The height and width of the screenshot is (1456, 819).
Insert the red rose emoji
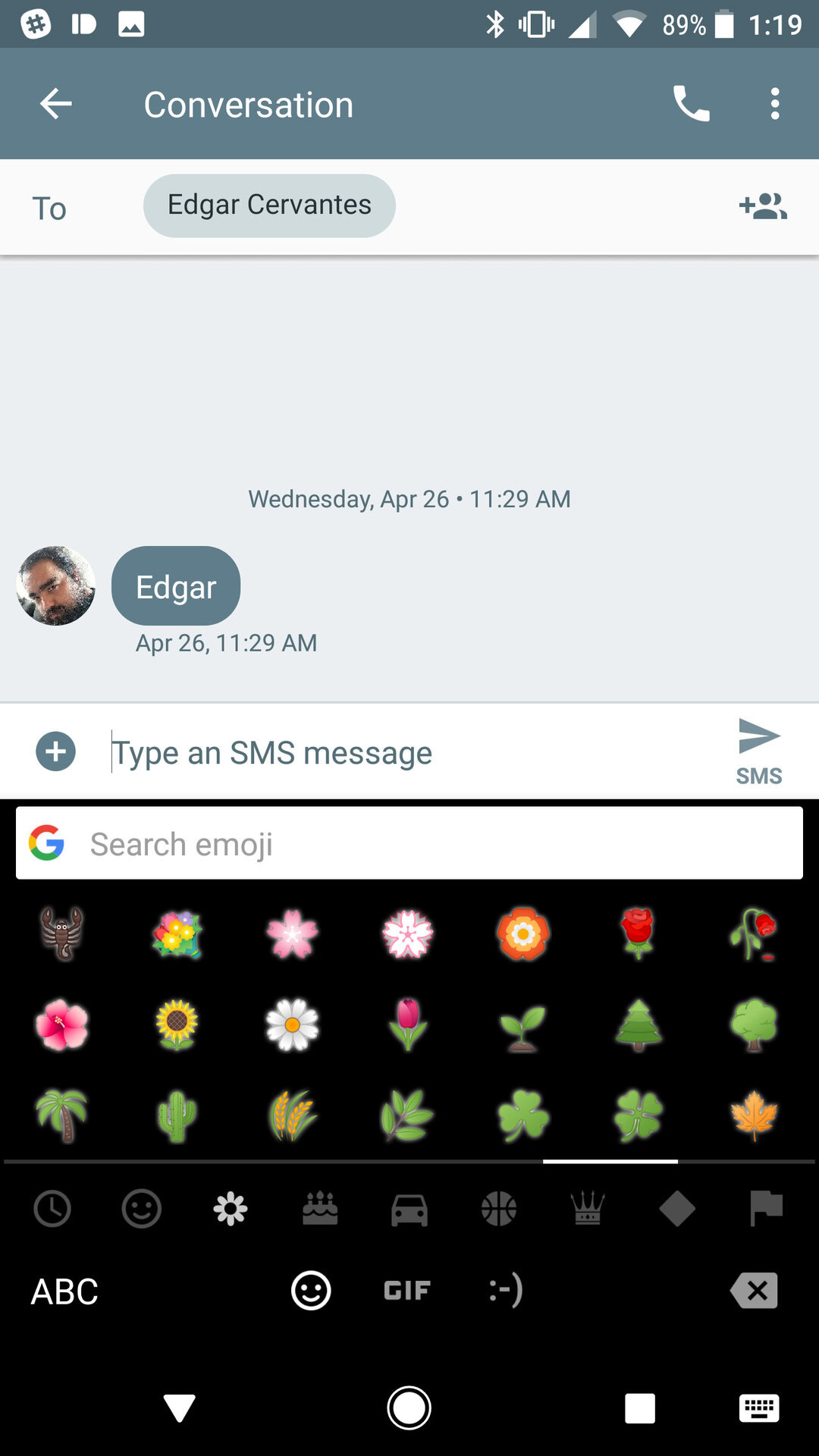(x=638, y=934)
